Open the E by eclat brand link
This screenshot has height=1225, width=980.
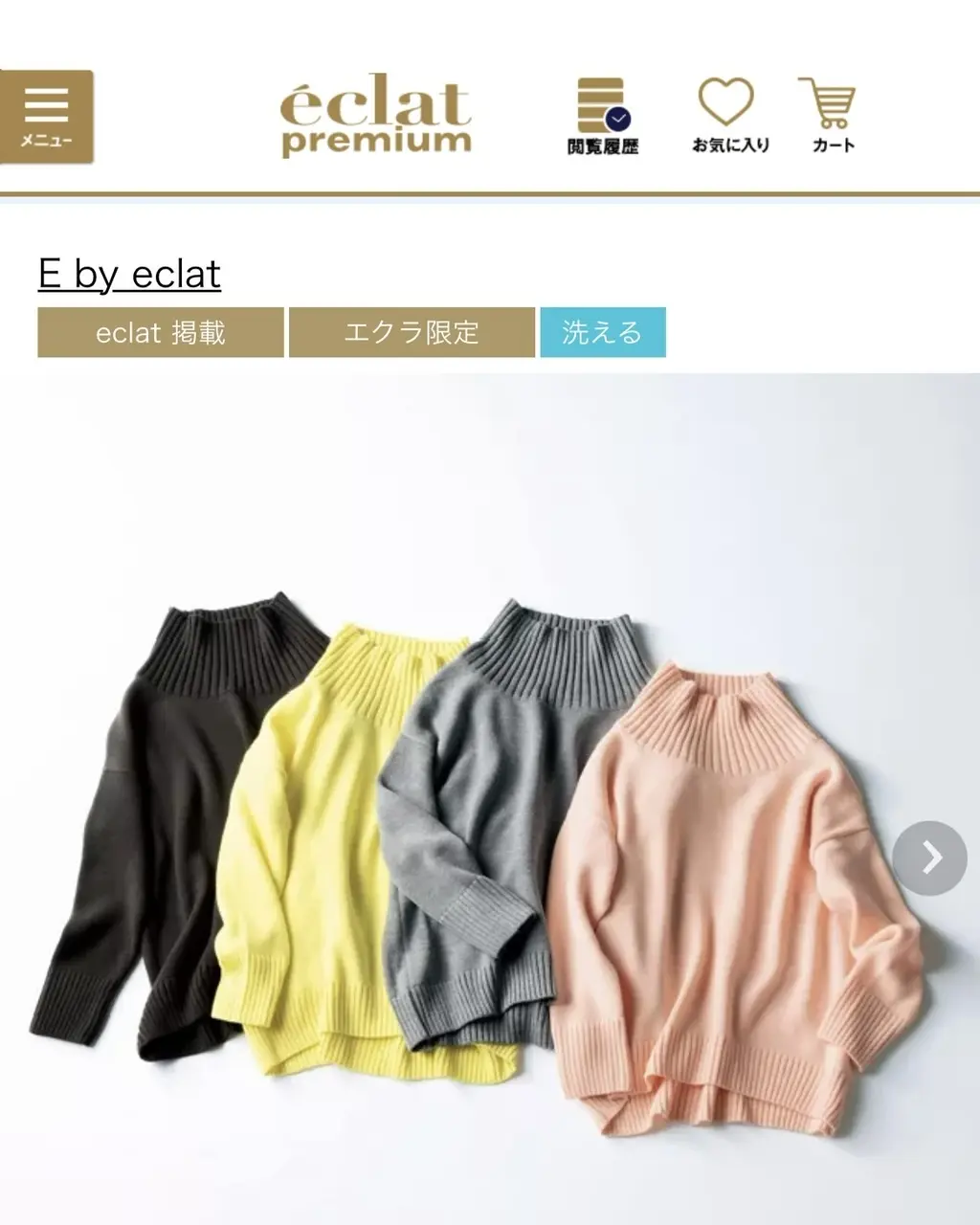(x=129, y=275)
